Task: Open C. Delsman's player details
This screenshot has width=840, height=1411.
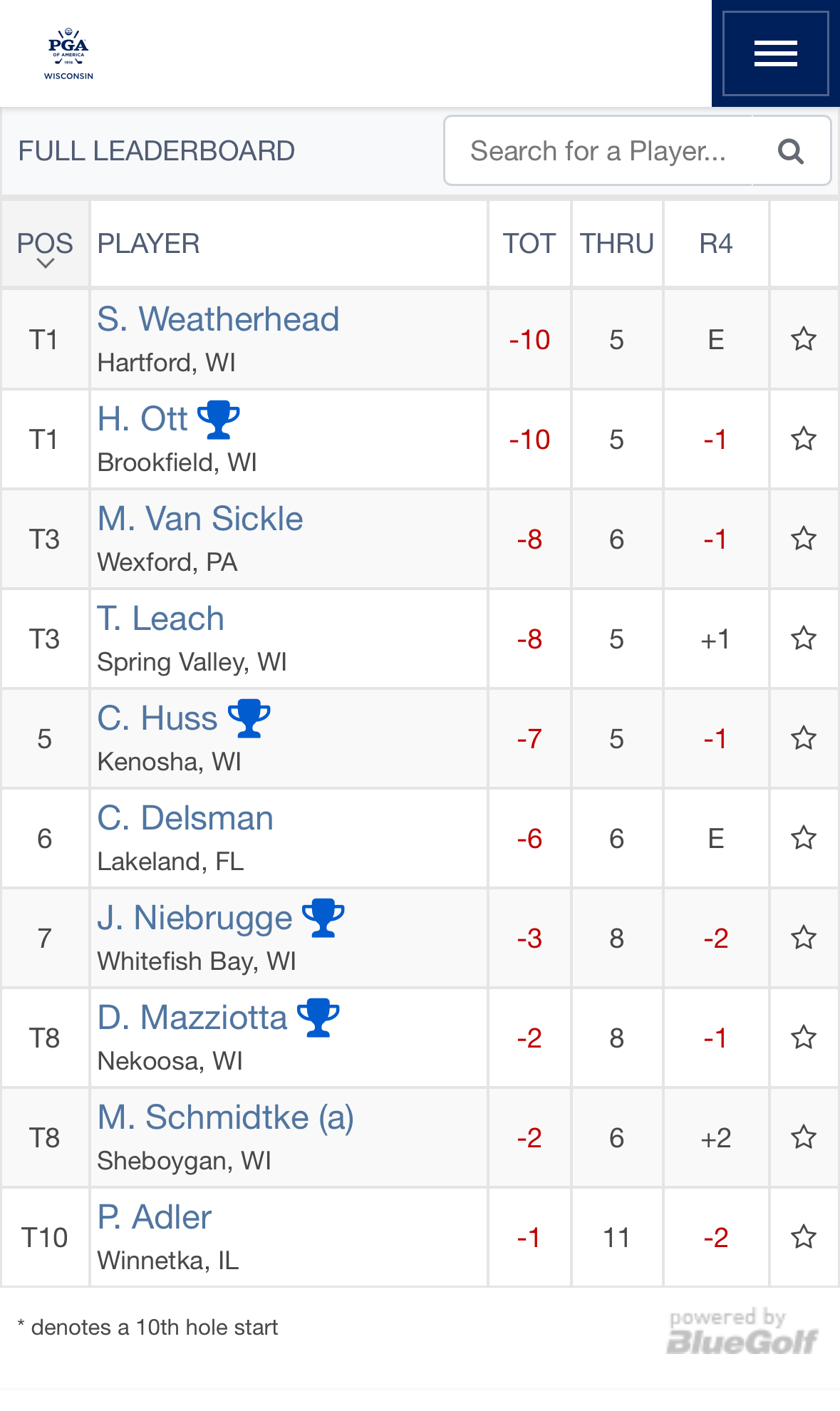Action: (x=185, y=818)
